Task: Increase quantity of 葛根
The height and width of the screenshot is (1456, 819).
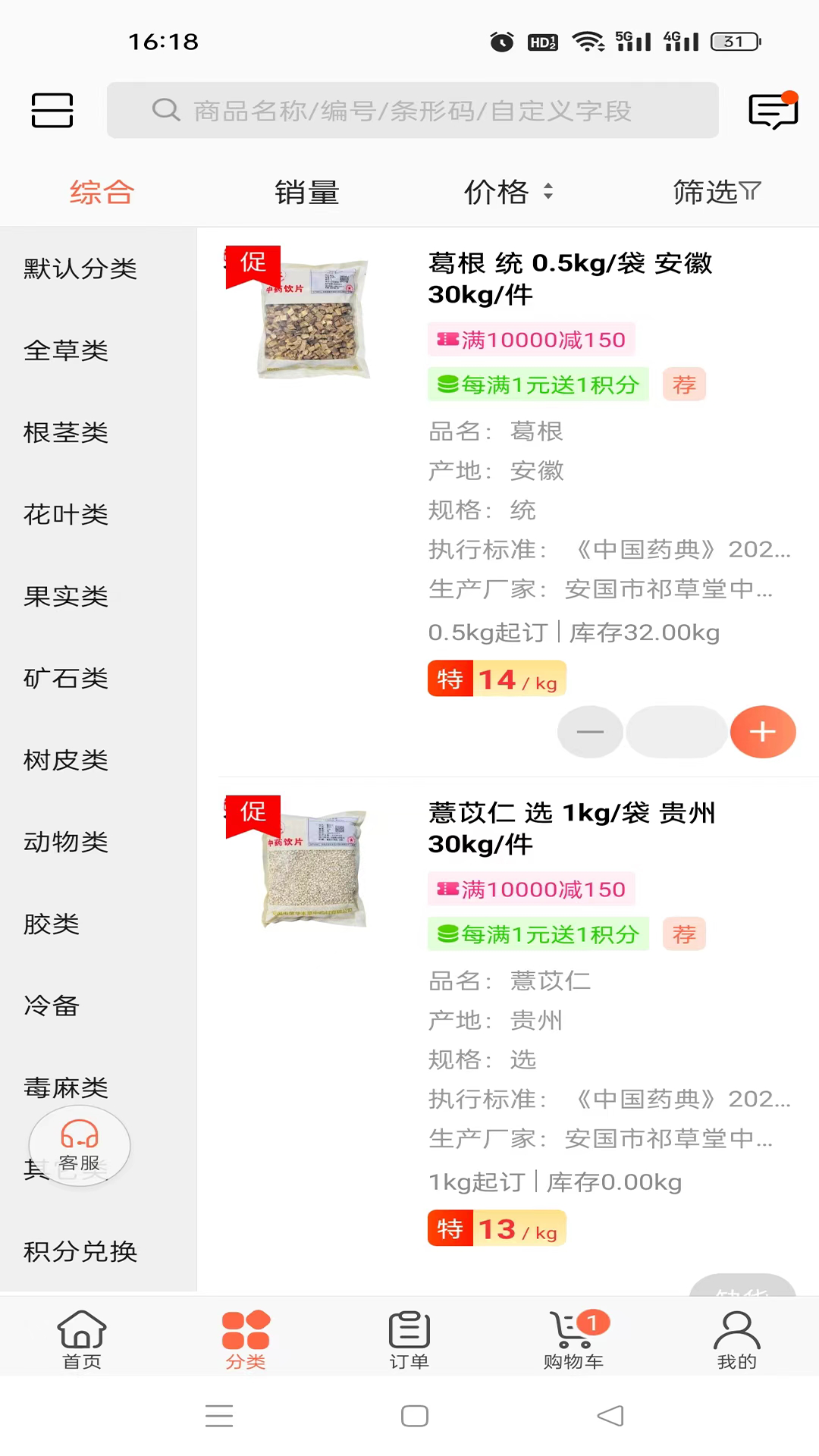Action: click(x=762, y=732)
